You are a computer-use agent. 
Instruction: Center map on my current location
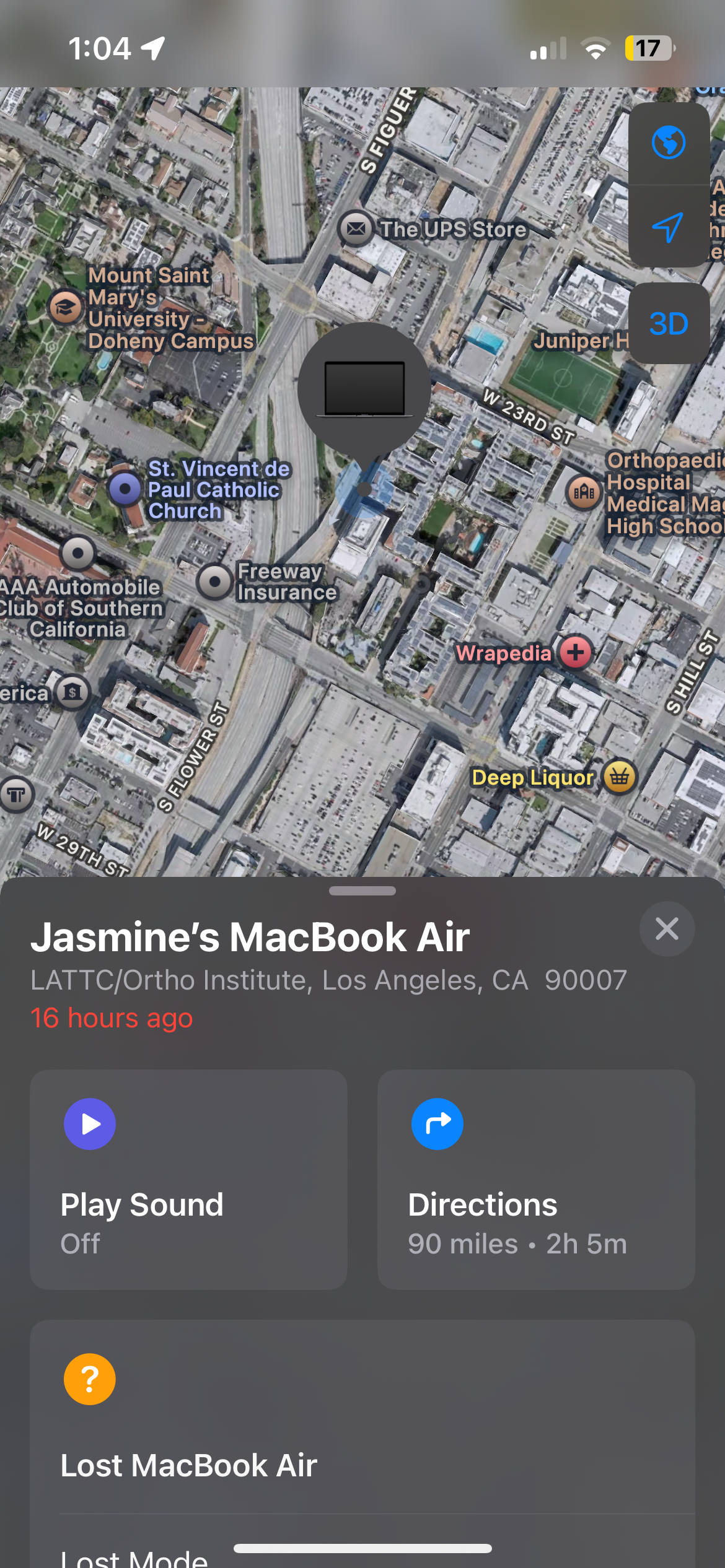668,227
